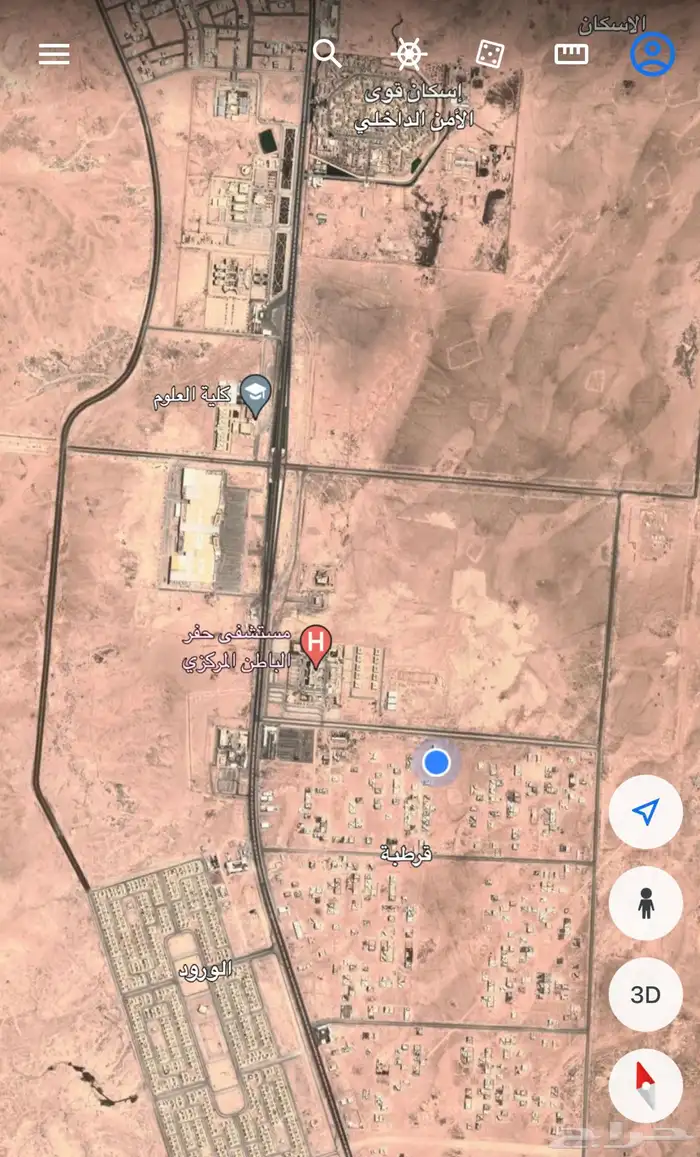Open the Voyager ship's wheel
Screen dimensions: 700x1157
(x=409, y=53)
